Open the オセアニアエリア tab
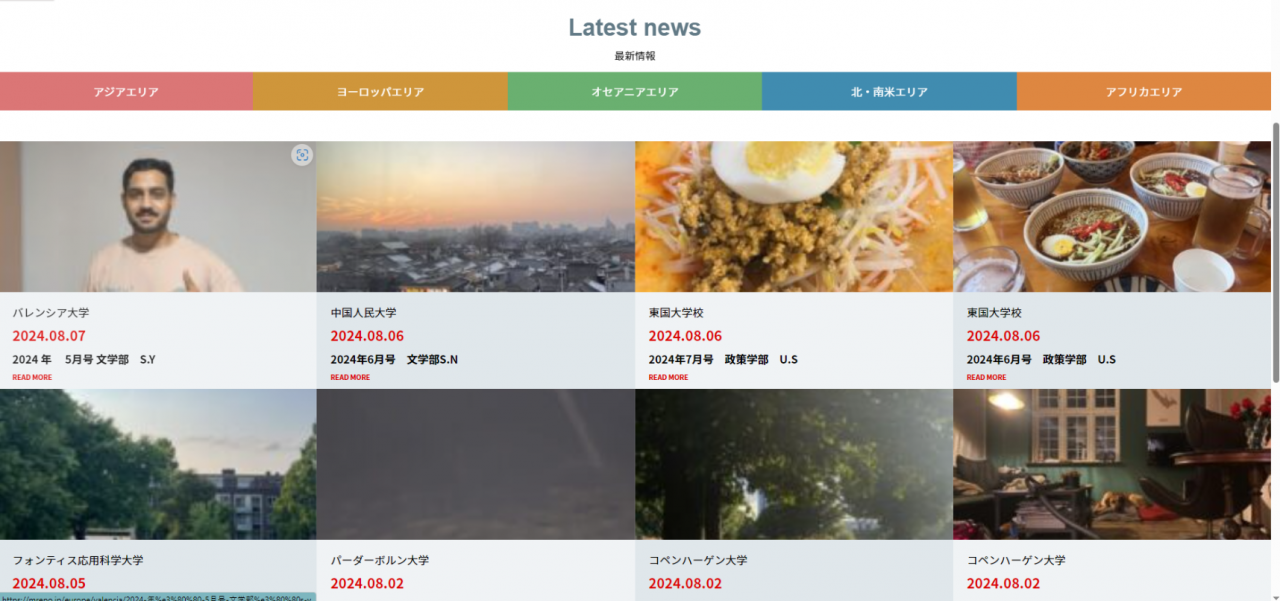Viewport: 1280px width, 601px height. click(634, 91)
